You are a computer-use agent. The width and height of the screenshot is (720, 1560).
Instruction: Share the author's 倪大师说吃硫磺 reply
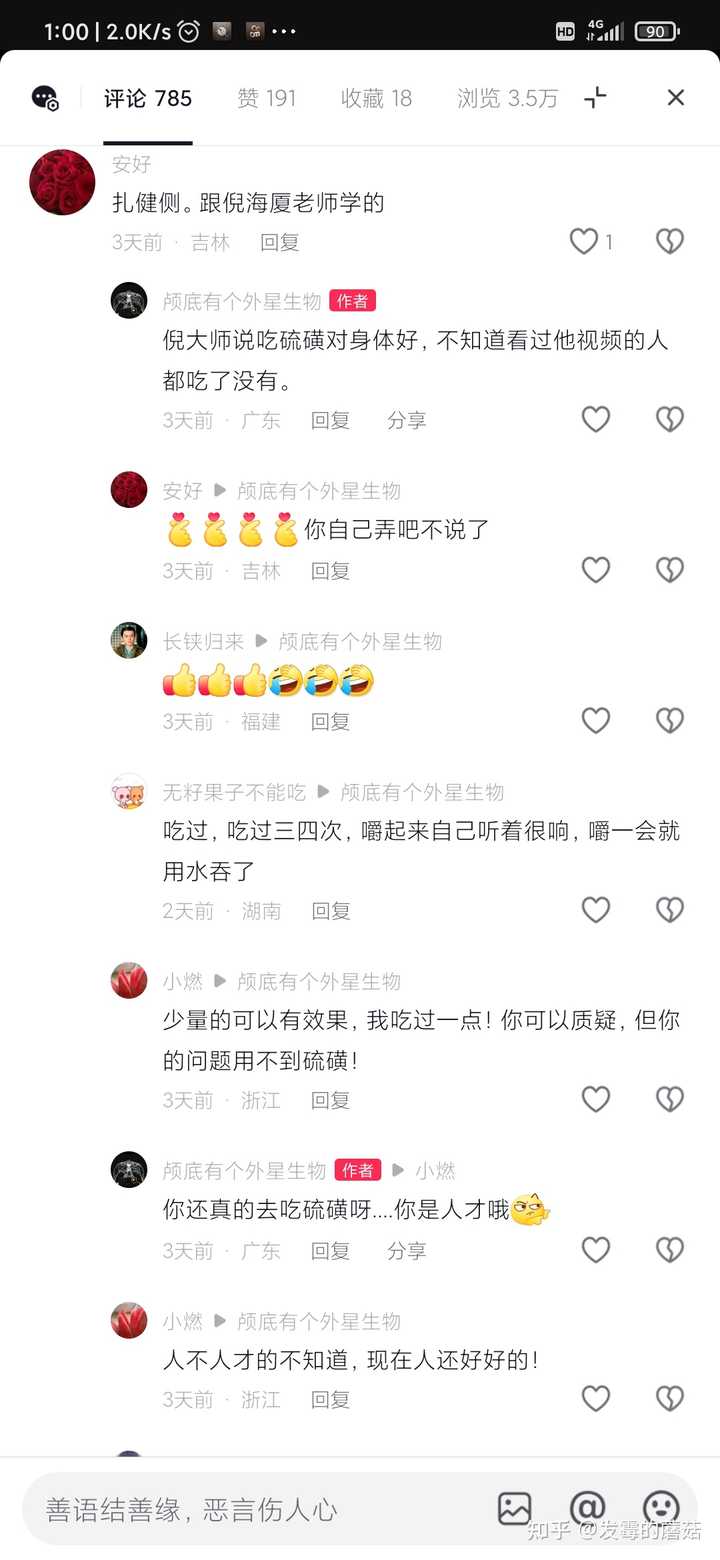point(406,420)
